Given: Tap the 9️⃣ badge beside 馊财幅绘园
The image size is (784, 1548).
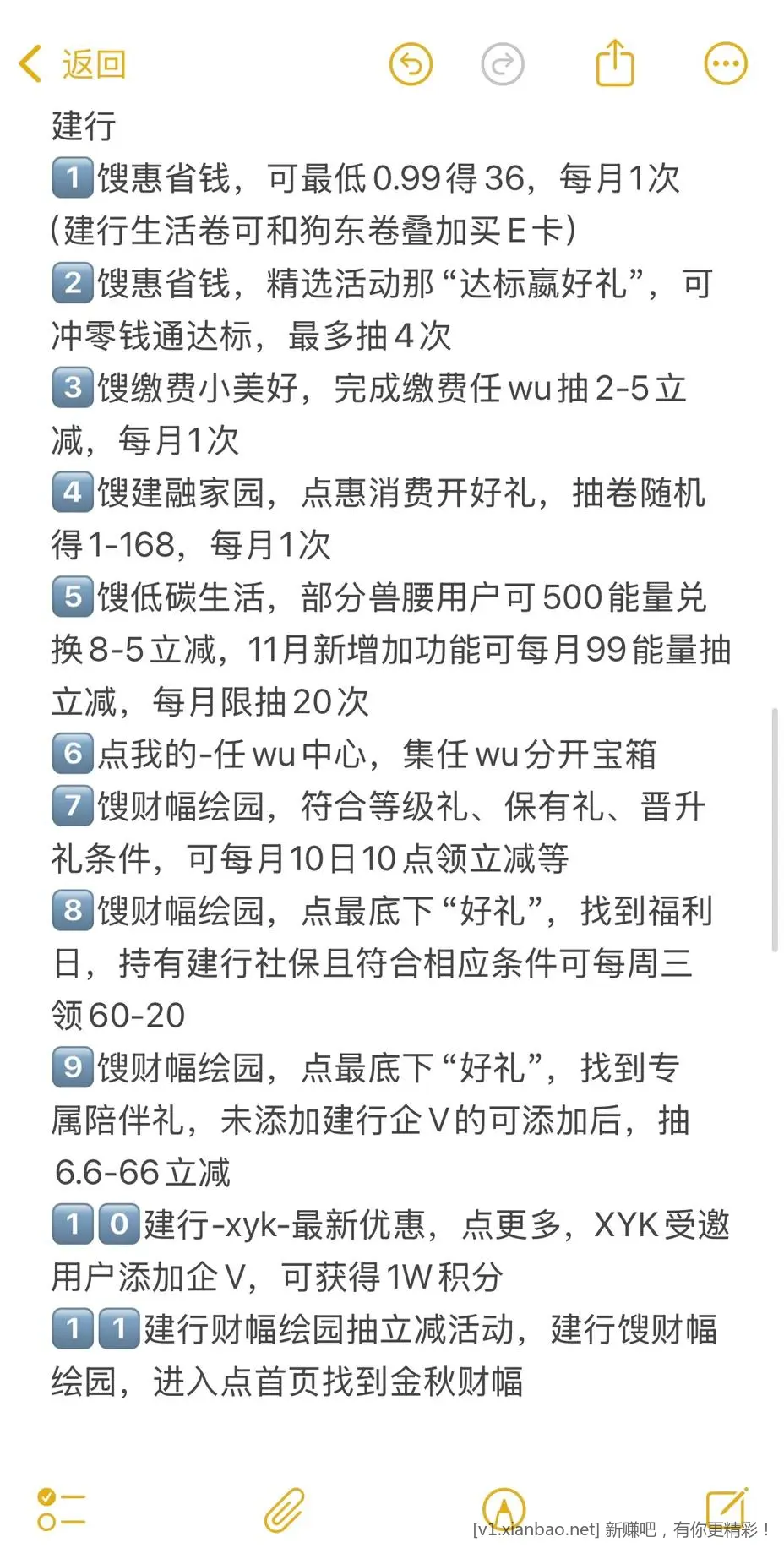Looking at the screenshot, I should pyautogui.click(x=72, y=1067).
